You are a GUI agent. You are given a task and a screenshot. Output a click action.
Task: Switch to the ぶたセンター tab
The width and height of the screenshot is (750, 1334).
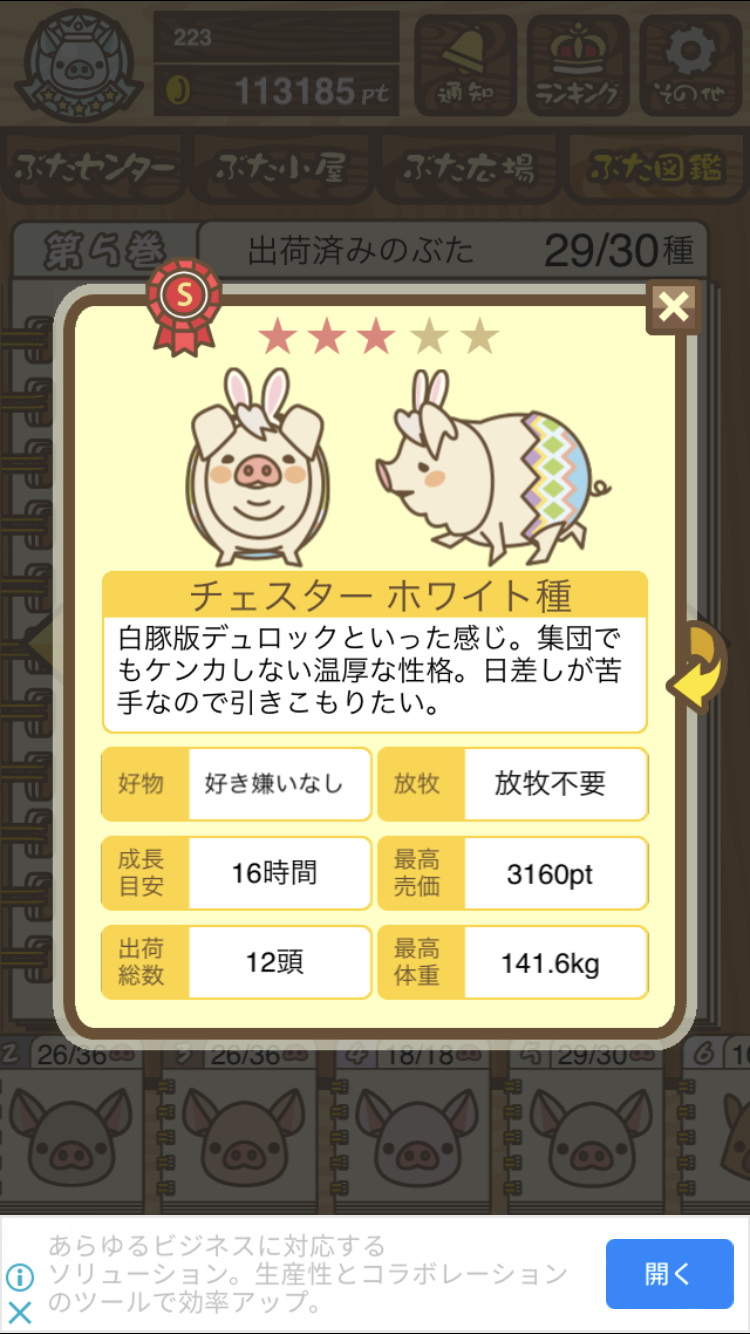pos(96,168)
